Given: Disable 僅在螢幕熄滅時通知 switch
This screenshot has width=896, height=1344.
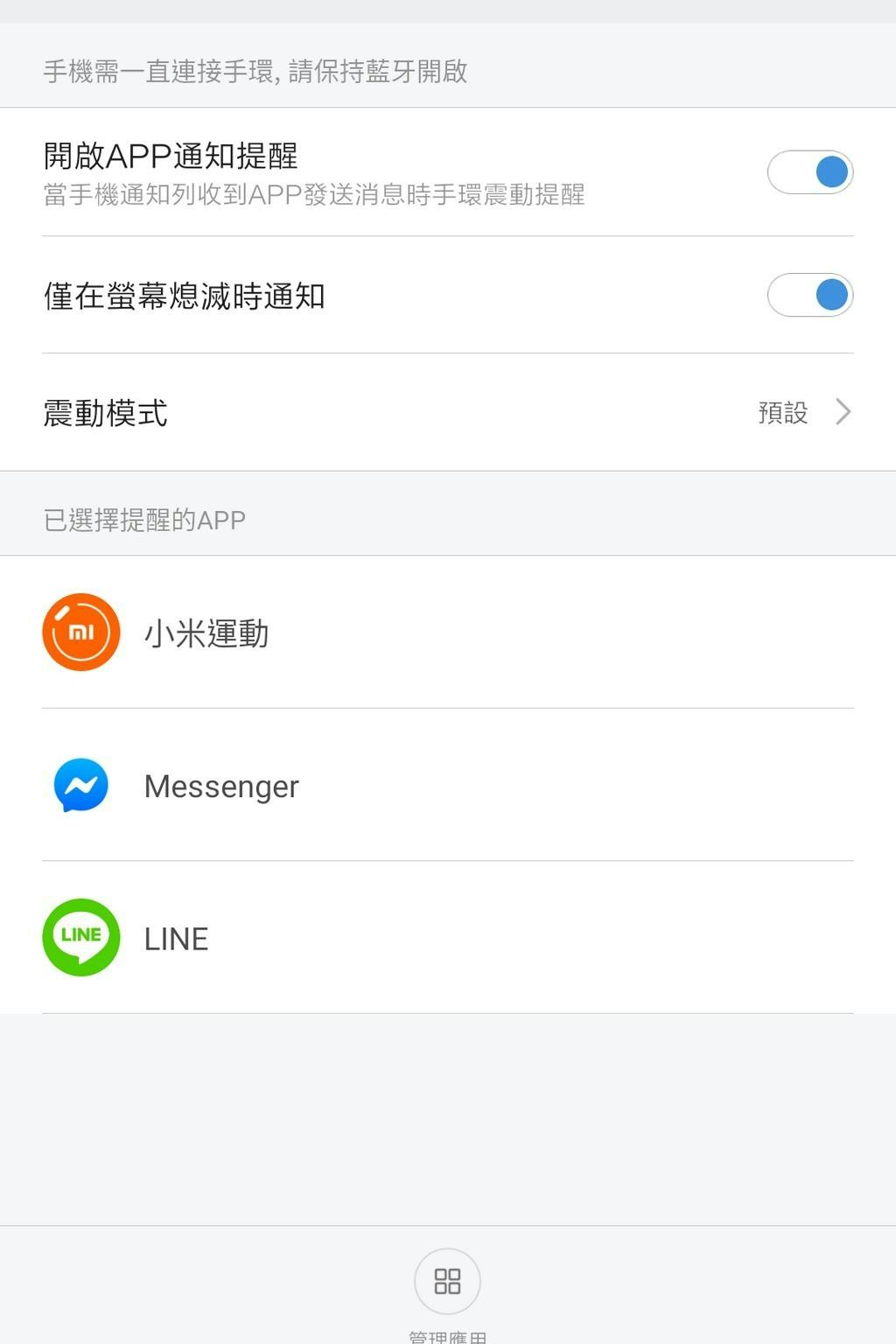Looking at the screenshot, I should click(x=809, y=295).
